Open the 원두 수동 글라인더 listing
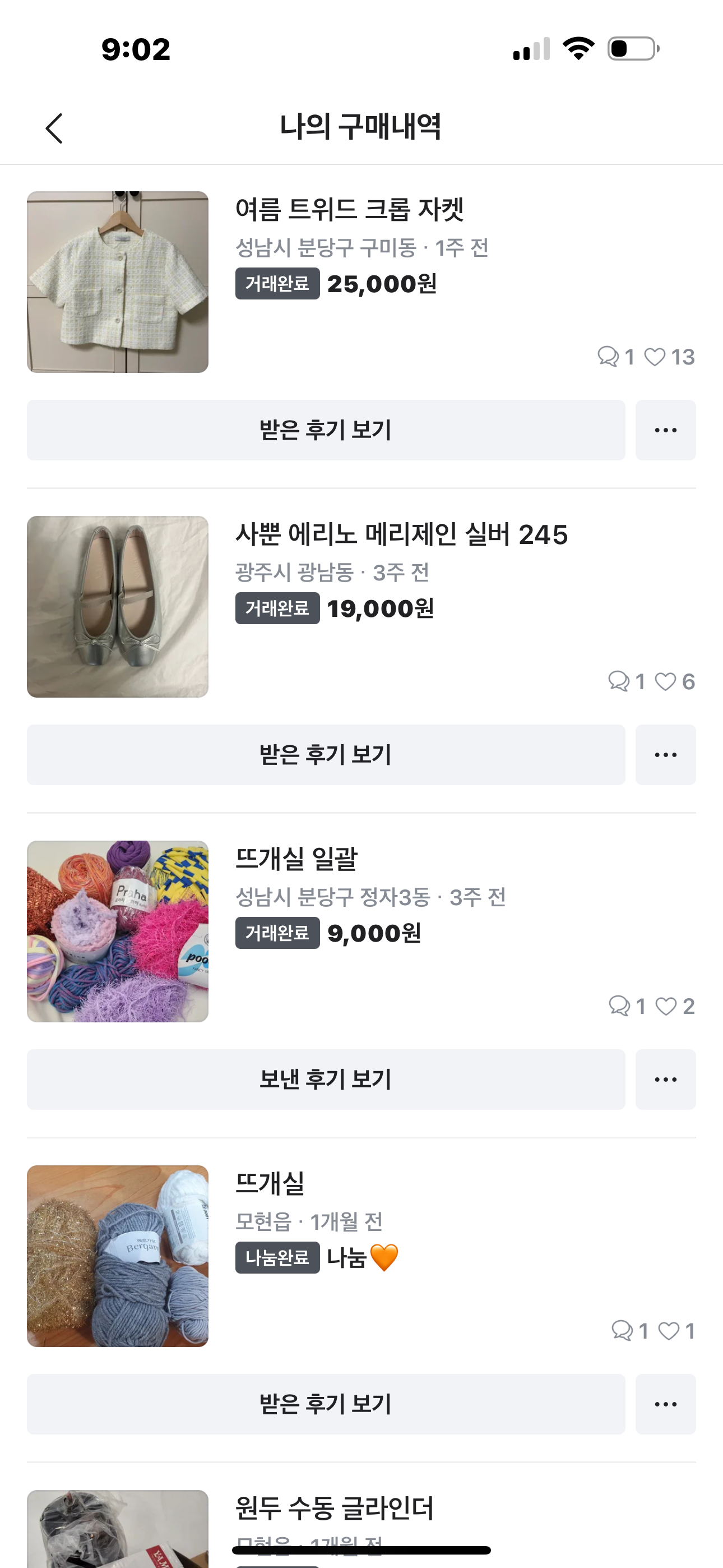Viewport: 723px width, 1568px height. pyautogui.click(x=334, y=1509)
